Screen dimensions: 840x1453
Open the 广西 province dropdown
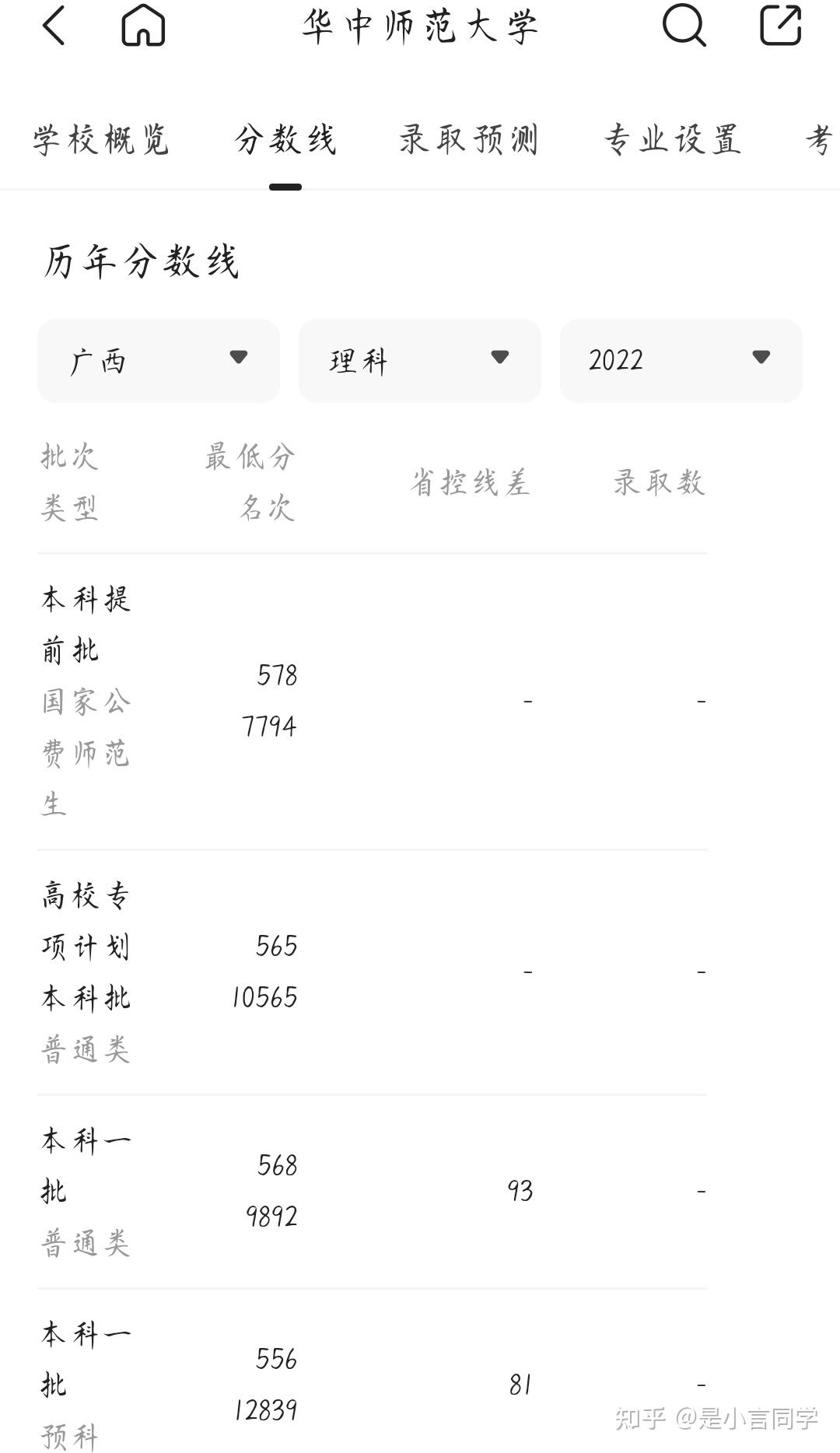point(159,361)
